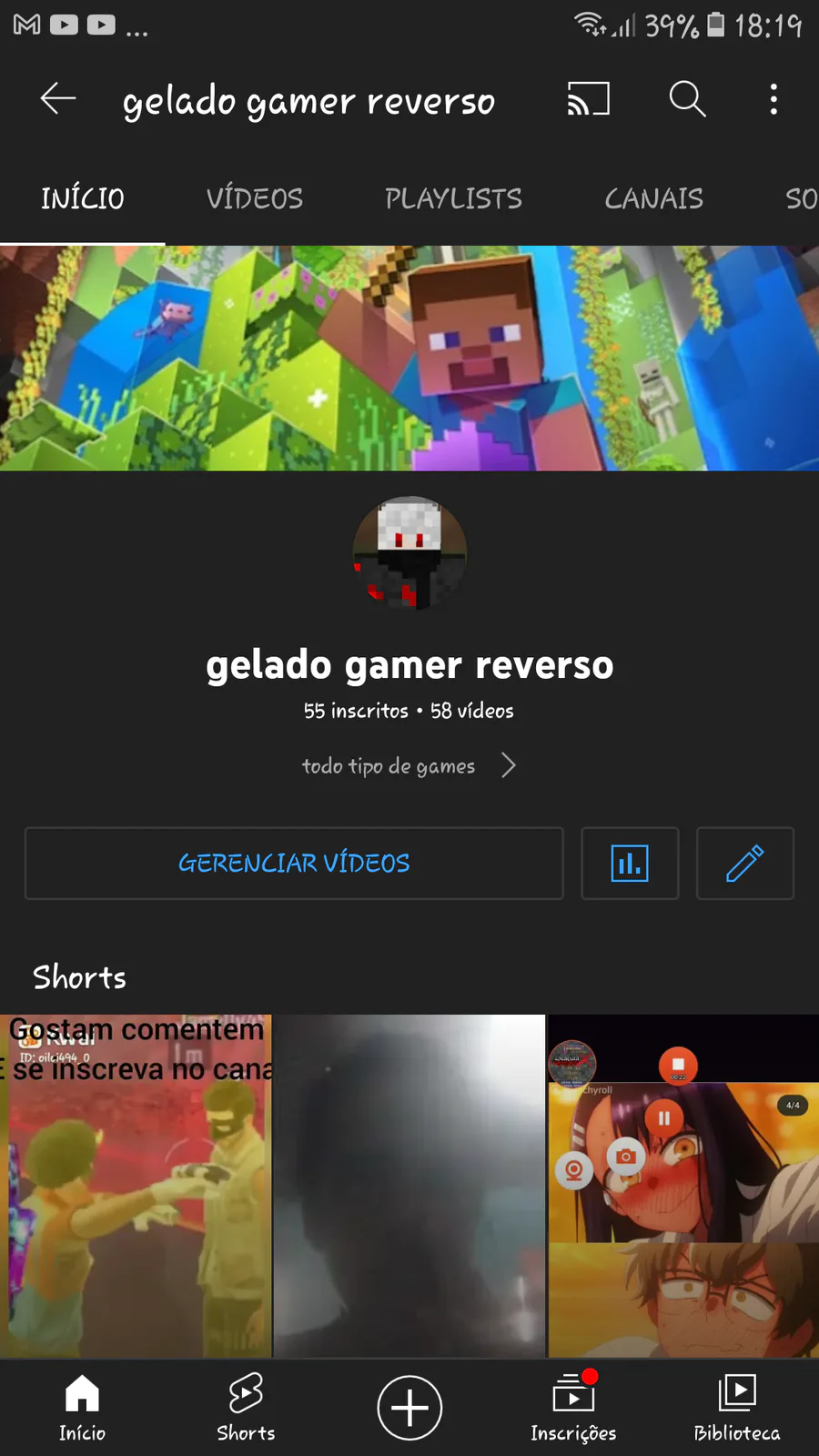Switch to the PLAYLISTS tab
Viewport: 819px width, 1456px height.
[453, 198]
